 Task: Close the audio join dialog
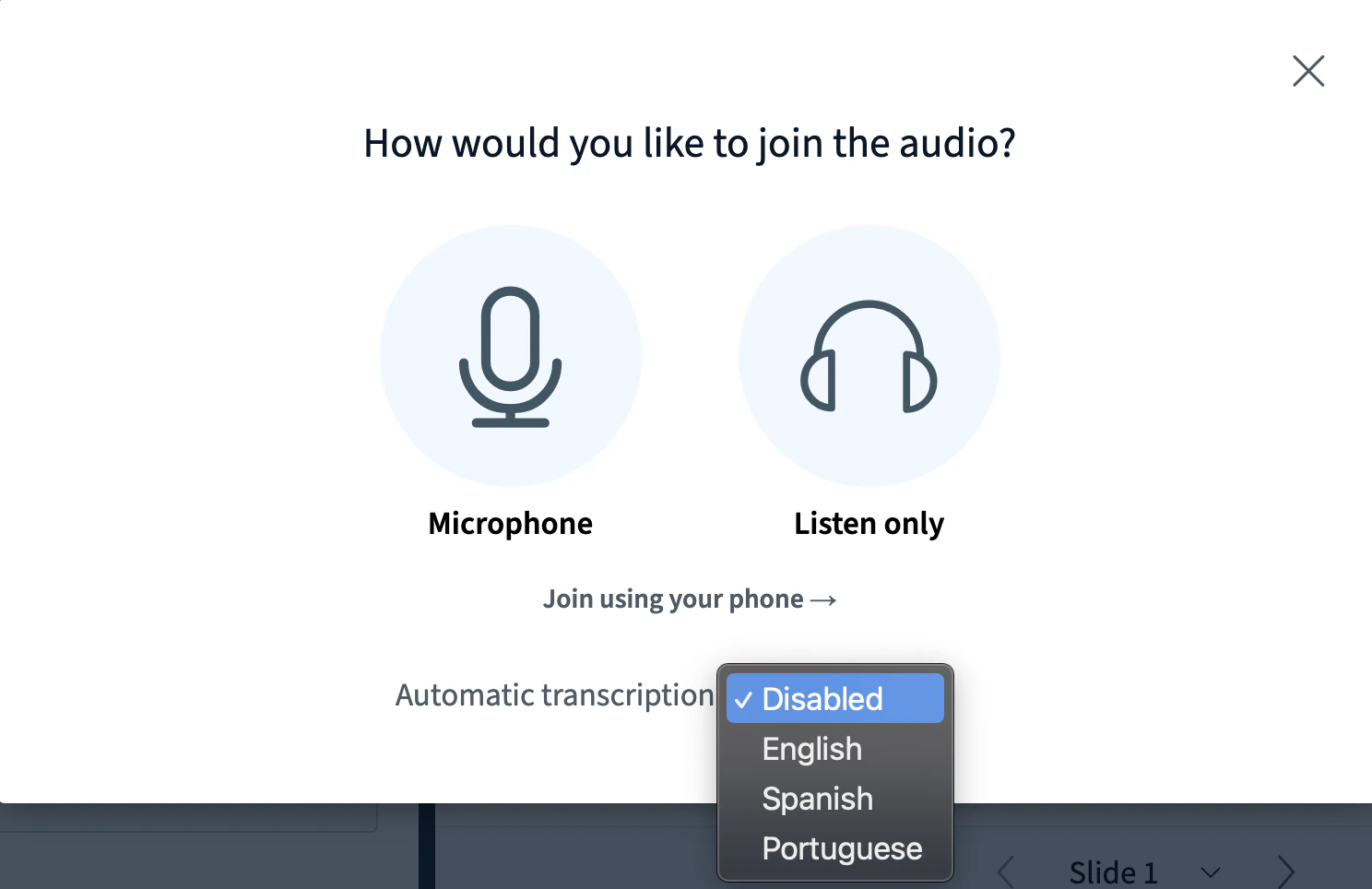[1307, 71]
